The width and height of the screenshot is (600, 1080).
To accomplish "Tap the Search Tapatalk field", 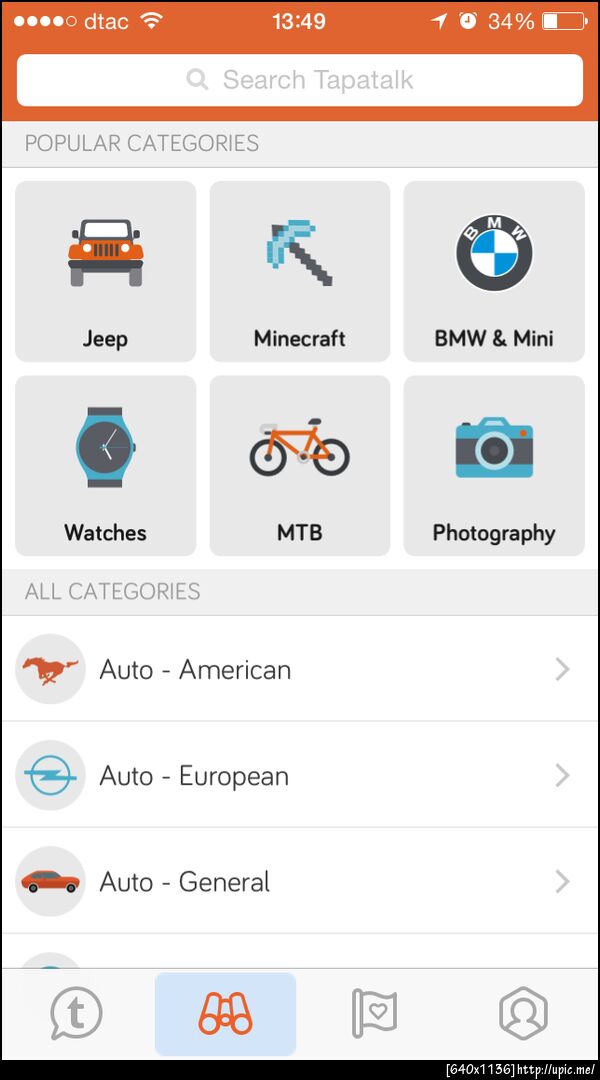I will click(x=300, y=80).
